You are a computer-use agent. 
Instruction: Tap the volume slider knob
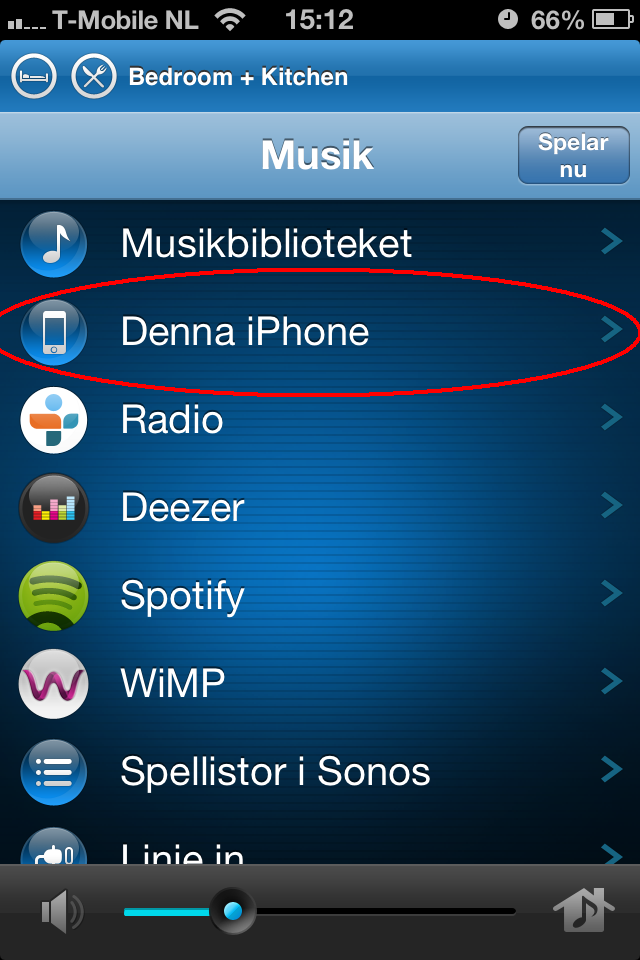point(232,911)
